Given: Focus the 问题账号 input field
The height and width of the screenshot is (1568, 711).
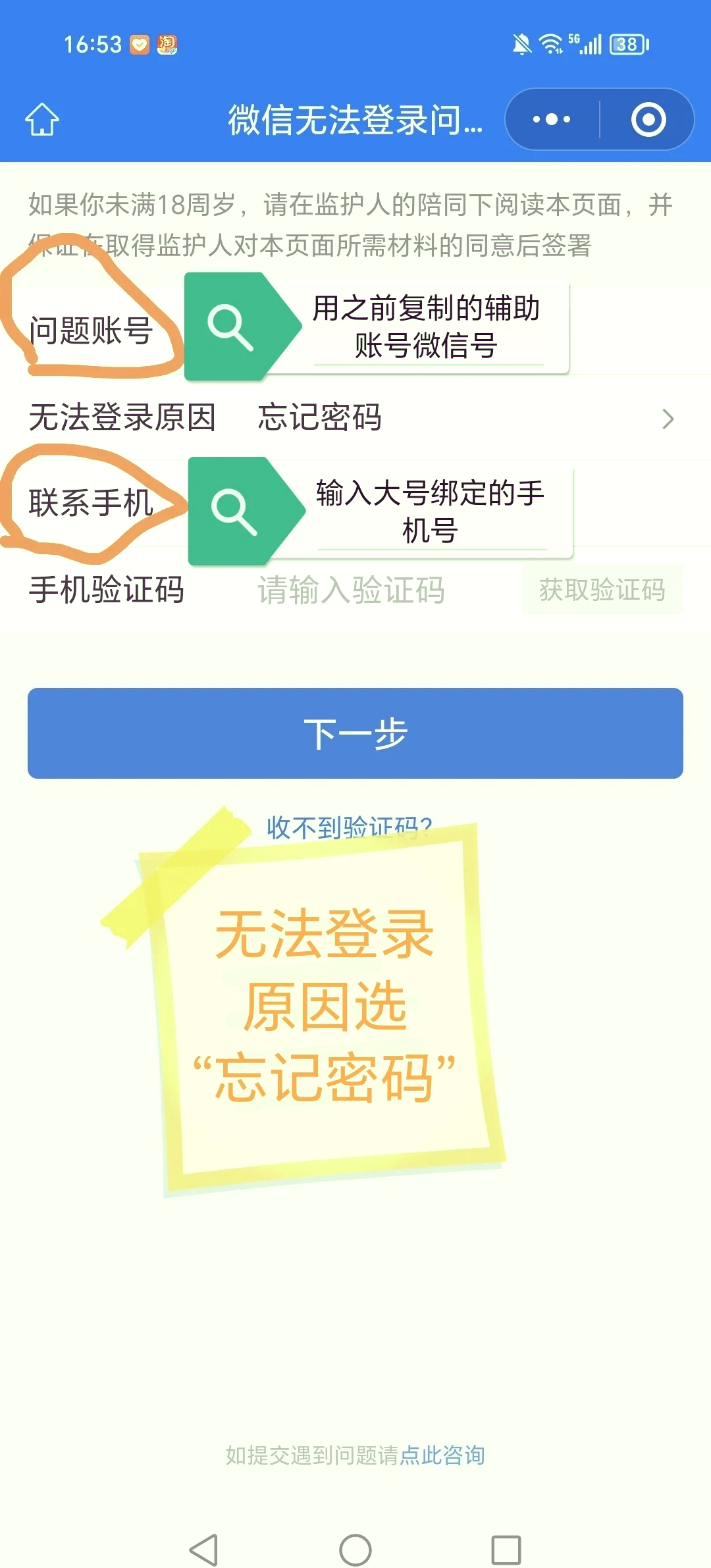Looking at the screenshot, I should pos(428,327).
